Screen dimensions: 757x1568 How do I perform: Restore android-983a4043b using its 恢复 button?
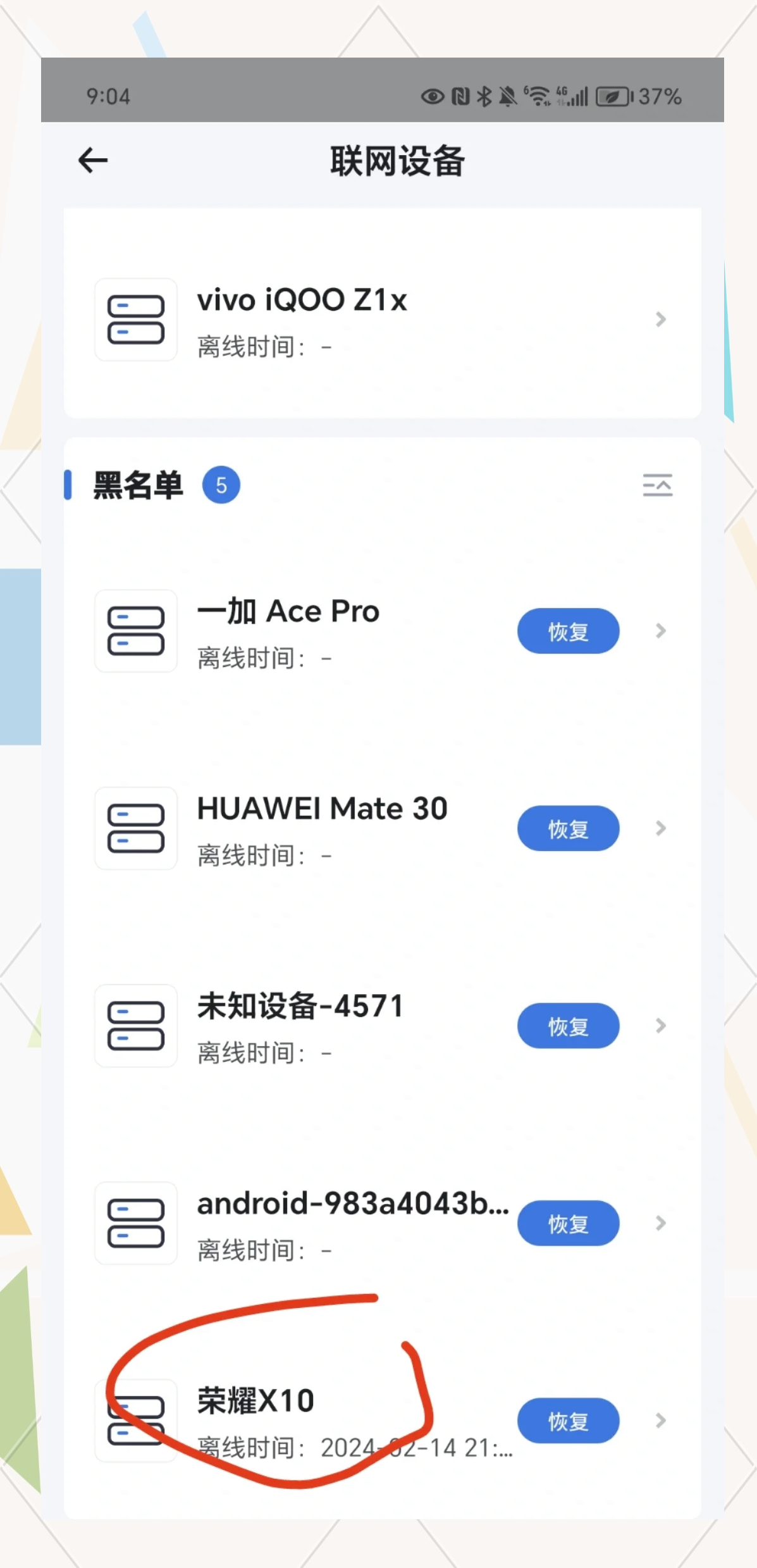568,1223
